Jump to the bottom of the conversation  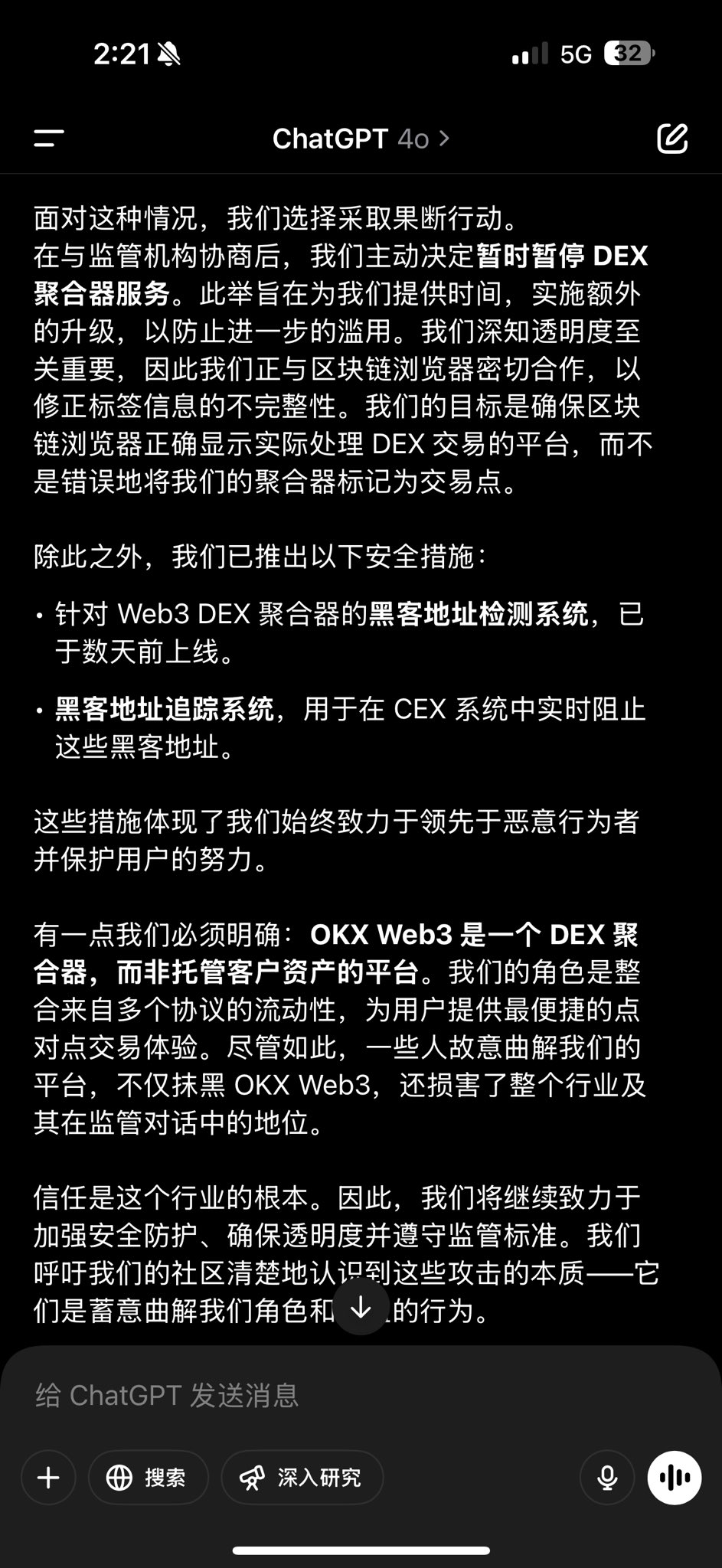coord(361,1308)
